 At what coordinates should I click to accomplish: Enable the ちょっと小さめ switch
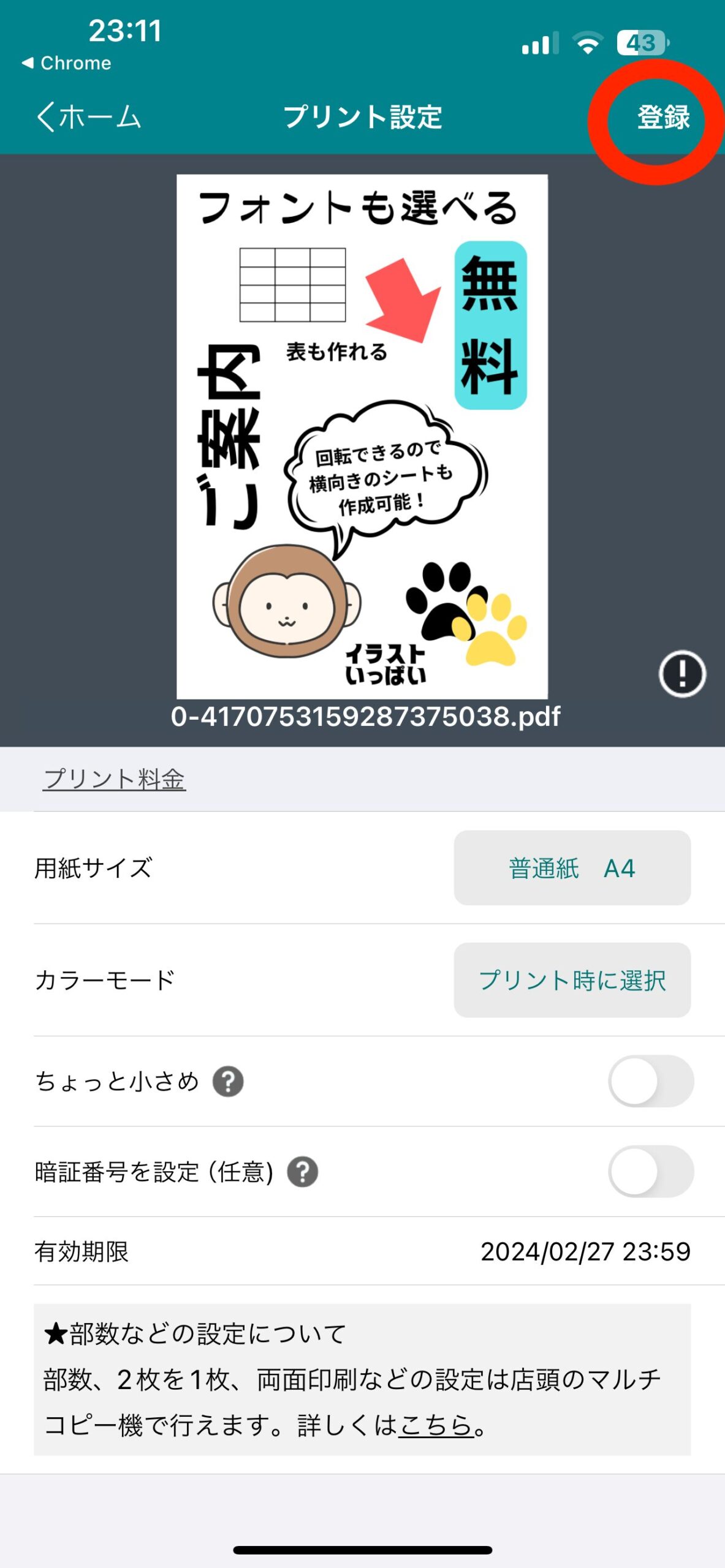[650, 1081]
